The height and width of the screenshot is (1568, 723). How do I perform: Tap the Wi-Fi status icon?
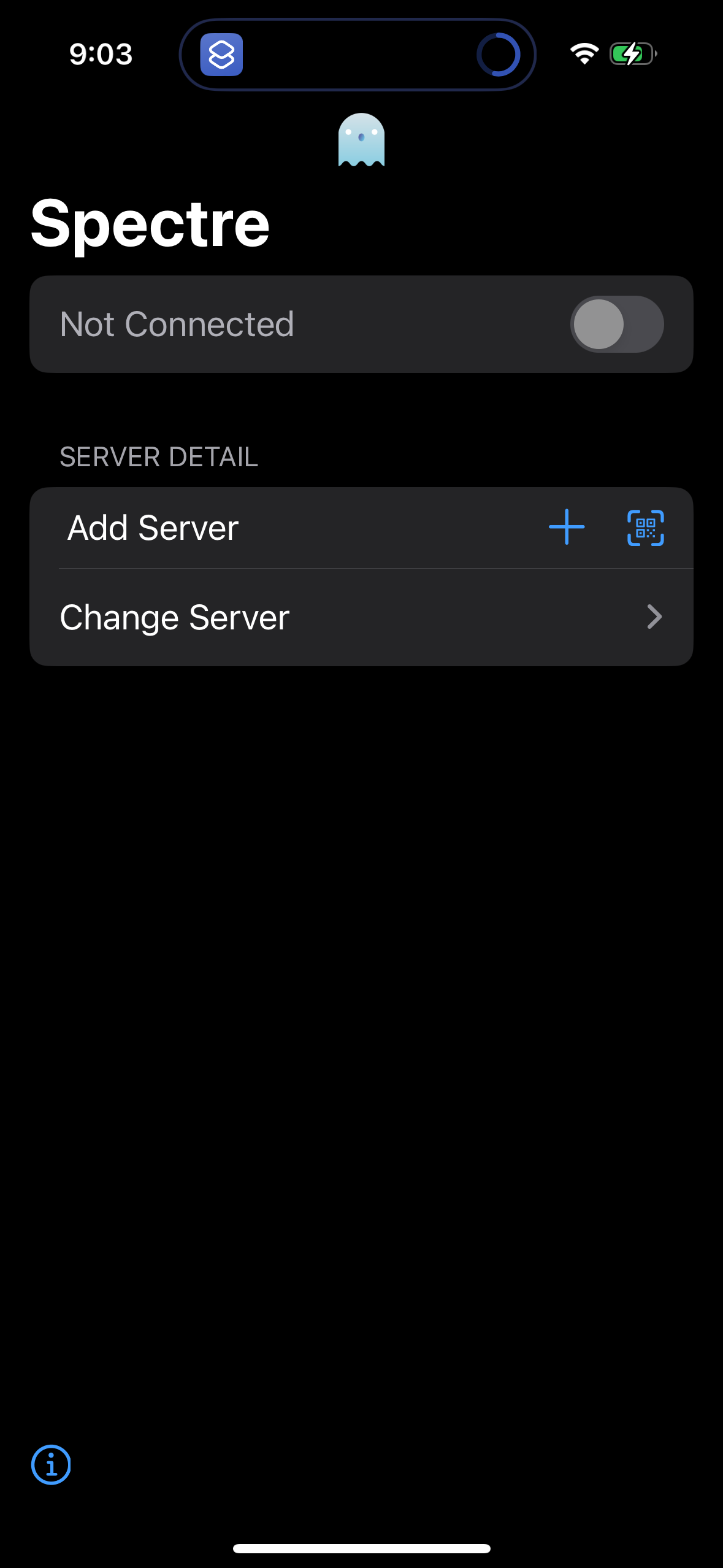point(583,54)
